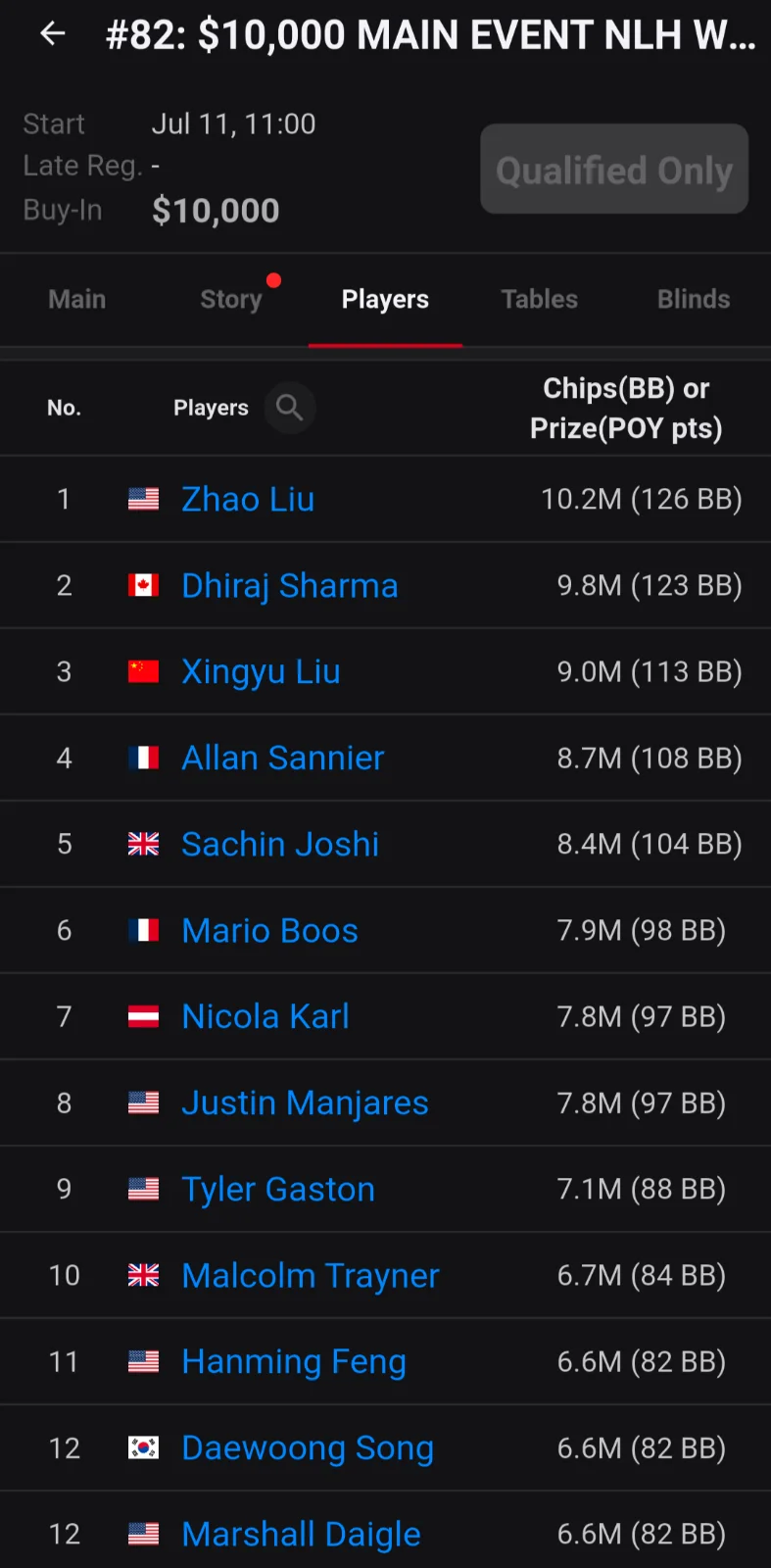Open Dhiraj Sharma's player profile

[x=290, y=585]
